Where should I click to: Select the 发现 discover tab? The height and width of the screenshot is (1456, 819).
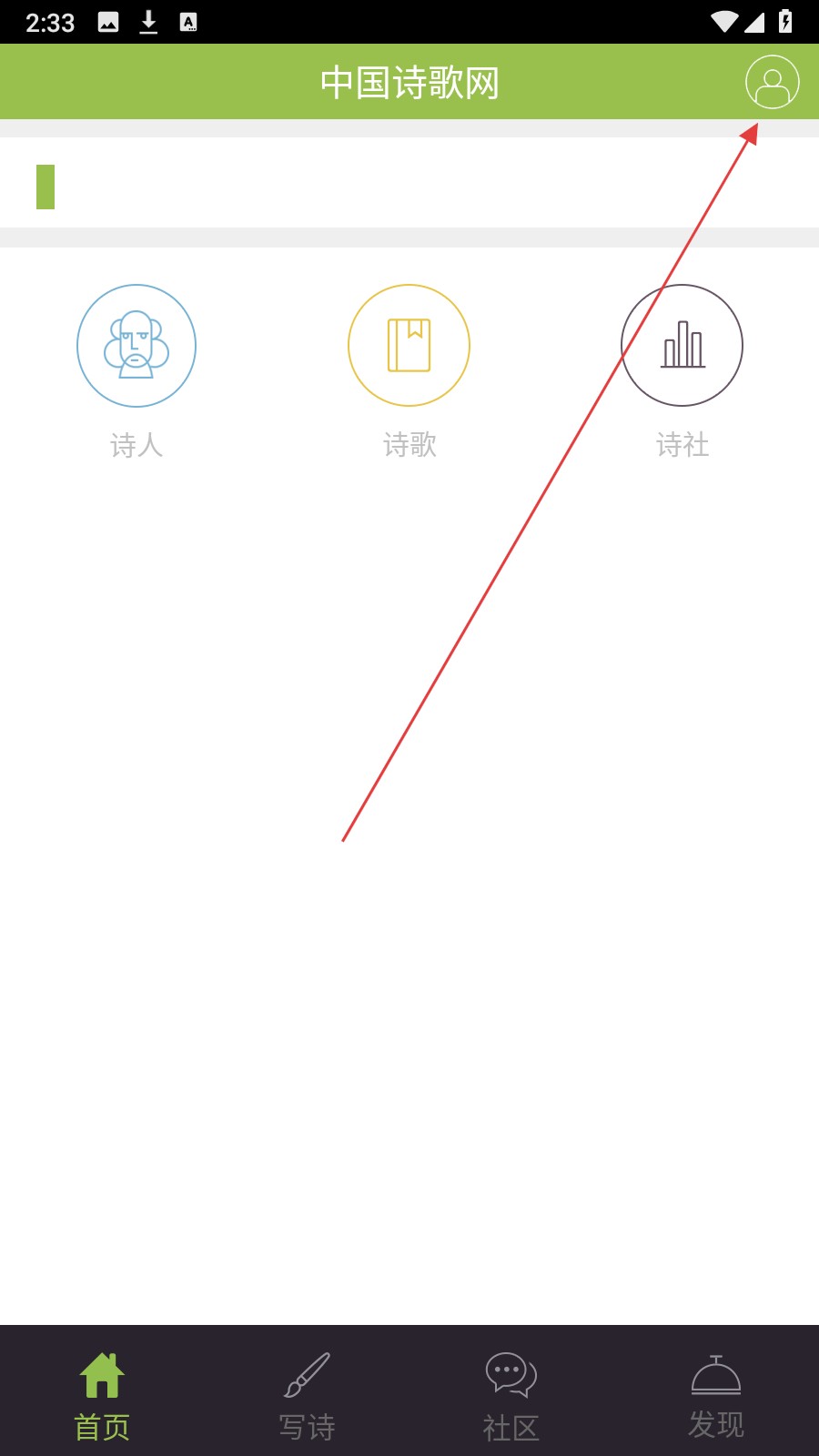pyautogui.click(x=716, y=1394)
